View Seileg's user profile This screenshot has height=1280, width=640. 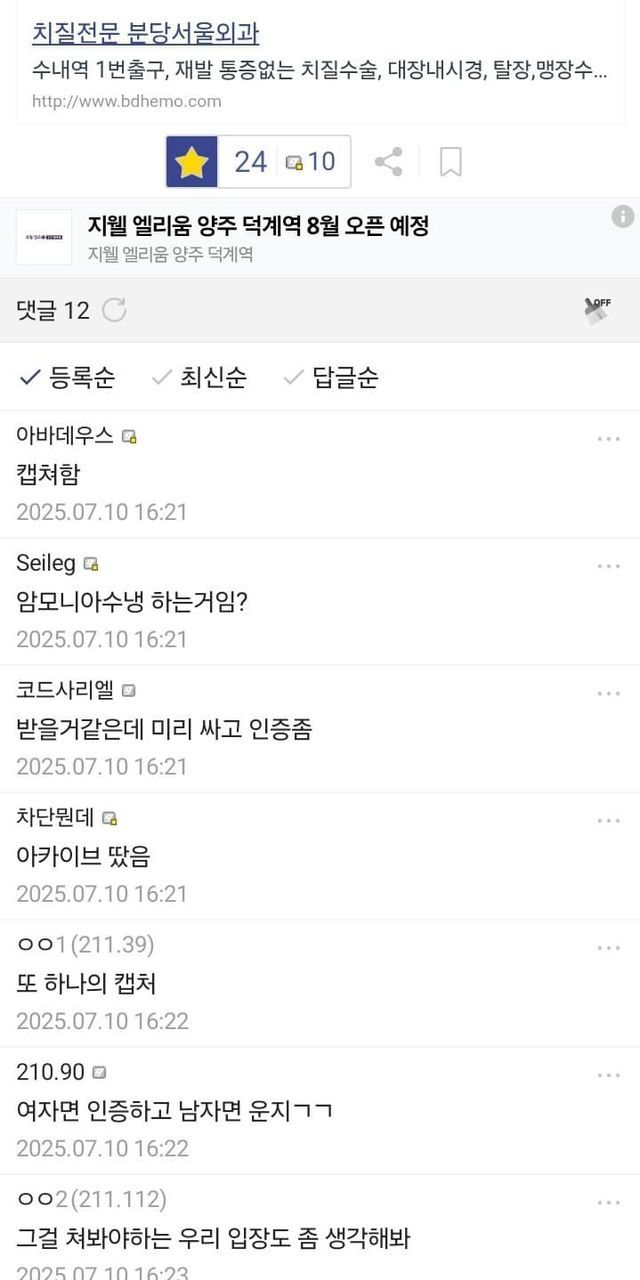[46, 563]
